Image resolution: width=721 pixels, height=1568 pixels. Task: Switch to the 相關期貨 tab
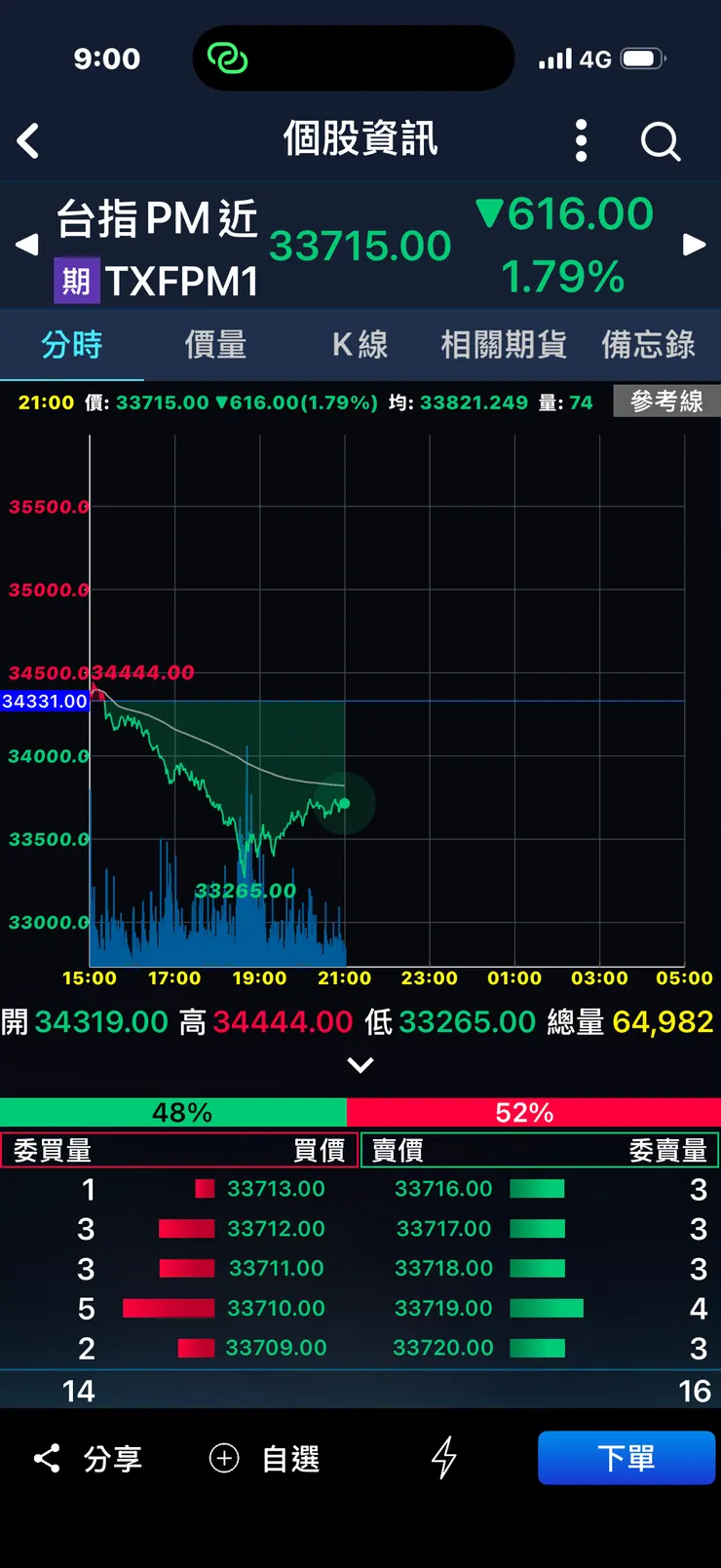click(x=503, y=345)
